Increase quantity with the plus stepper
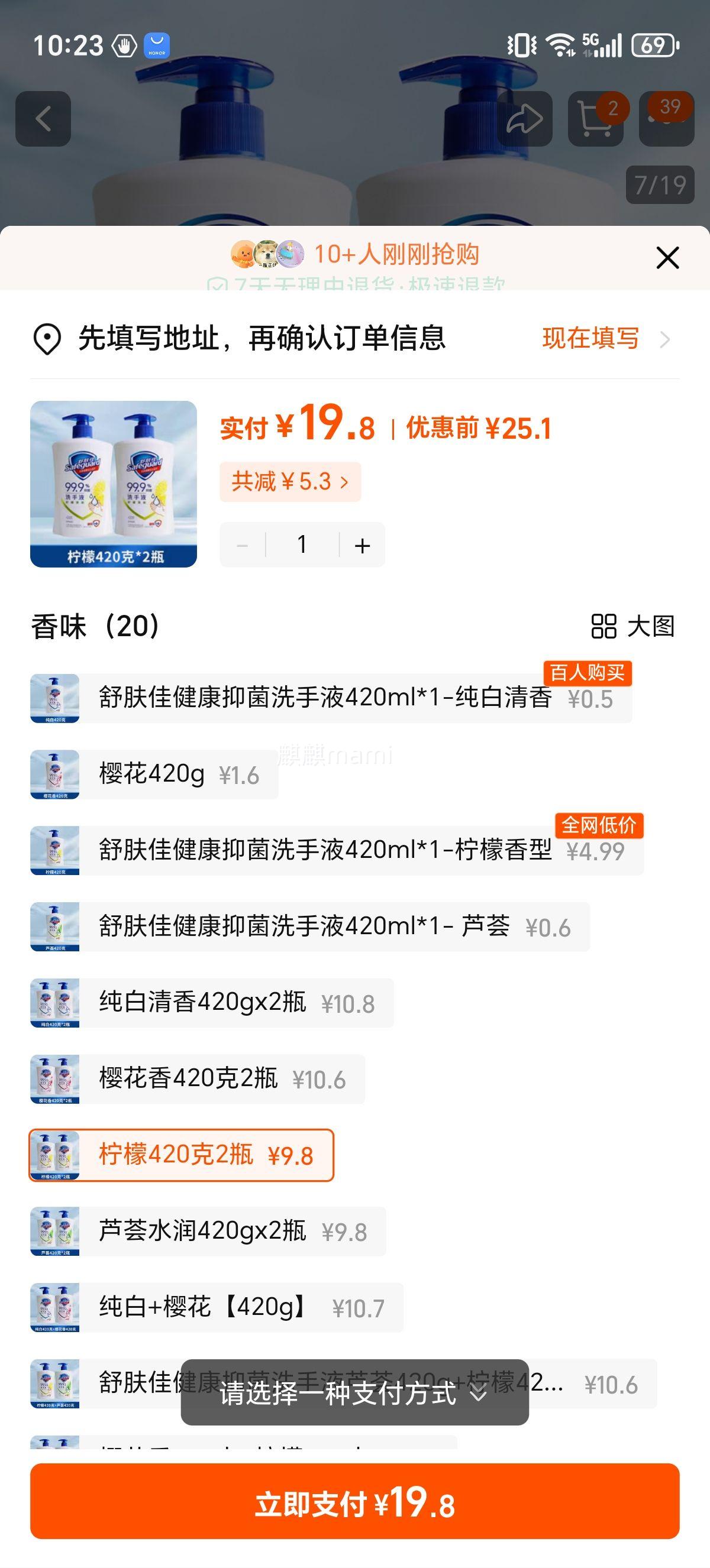The height and width of the screenshot is (1568, 710). click(361, 545)
